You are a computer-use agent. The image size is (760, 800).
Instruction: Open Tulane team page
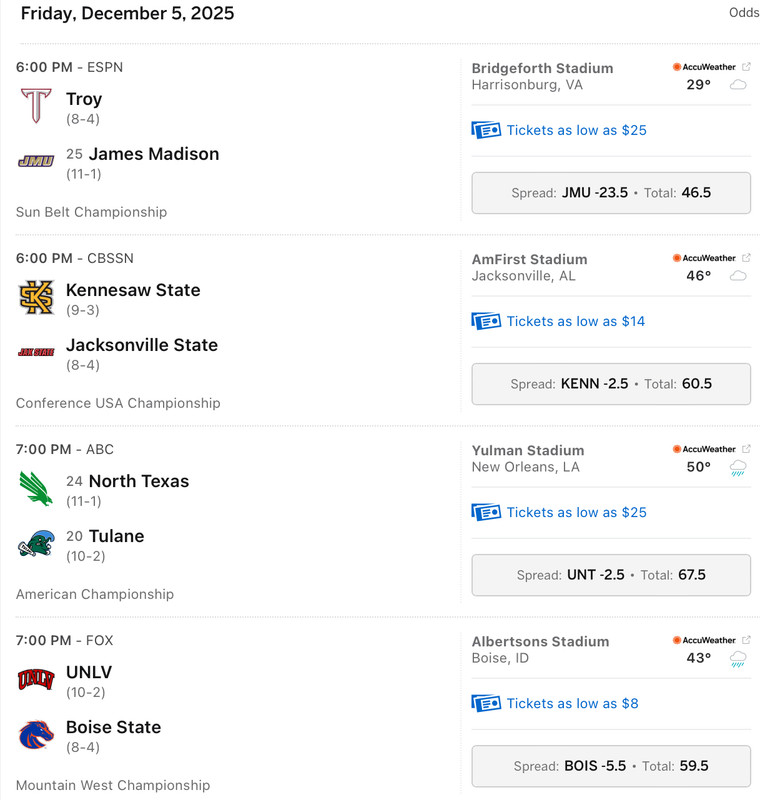coord(116,536)
